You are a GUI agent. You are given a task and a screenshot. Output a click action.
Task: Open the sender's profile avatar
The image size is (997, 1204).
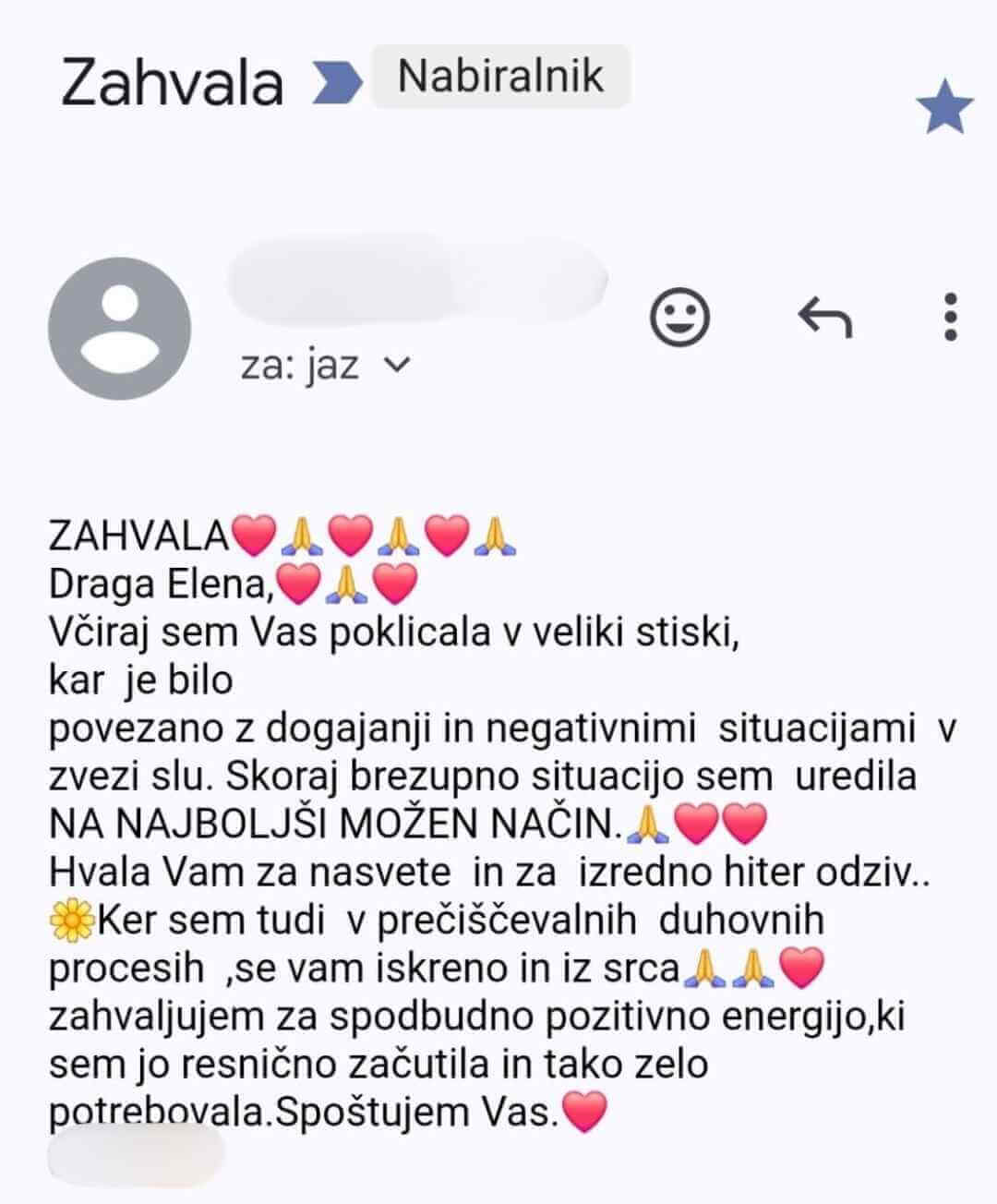click(x=120, y=329)
